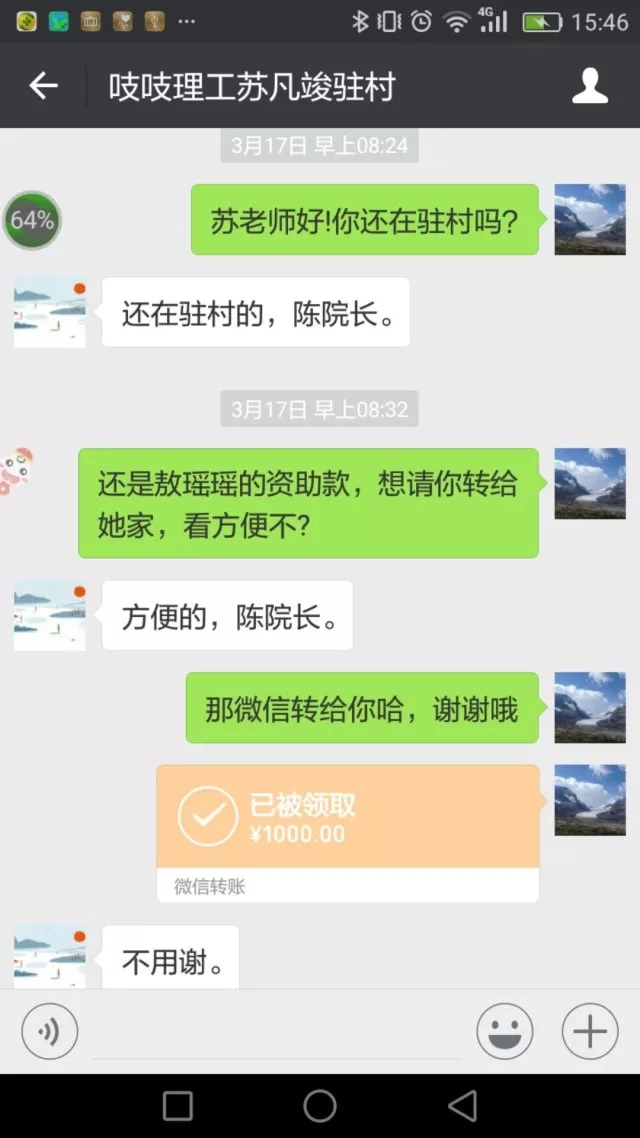
Task: Open the emoji picker
Action: (x=505, y=1031)
